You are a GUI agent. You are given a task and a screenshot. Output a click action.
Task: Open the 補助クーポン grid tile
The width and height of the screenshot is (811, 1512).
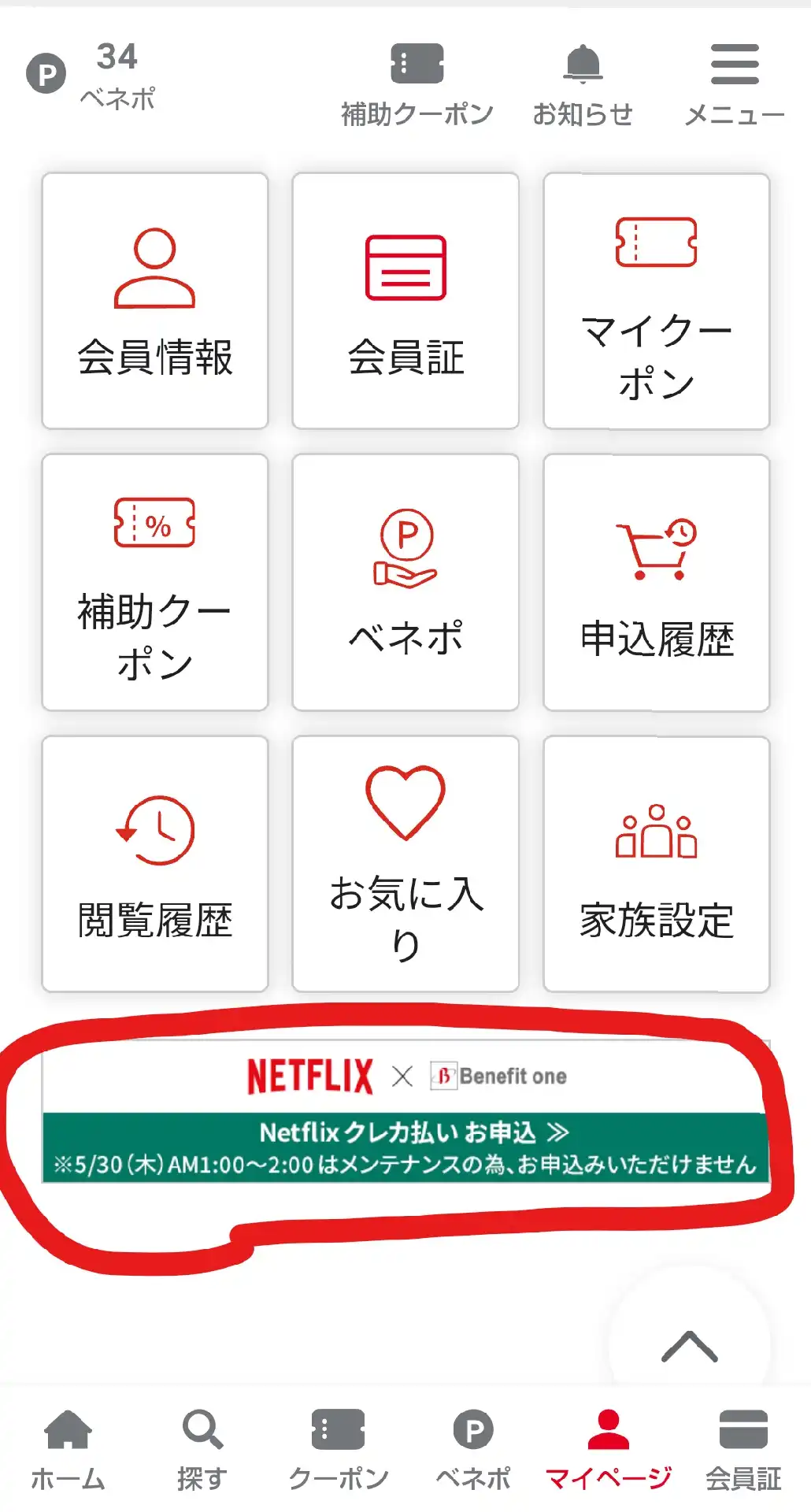(155, 583)
